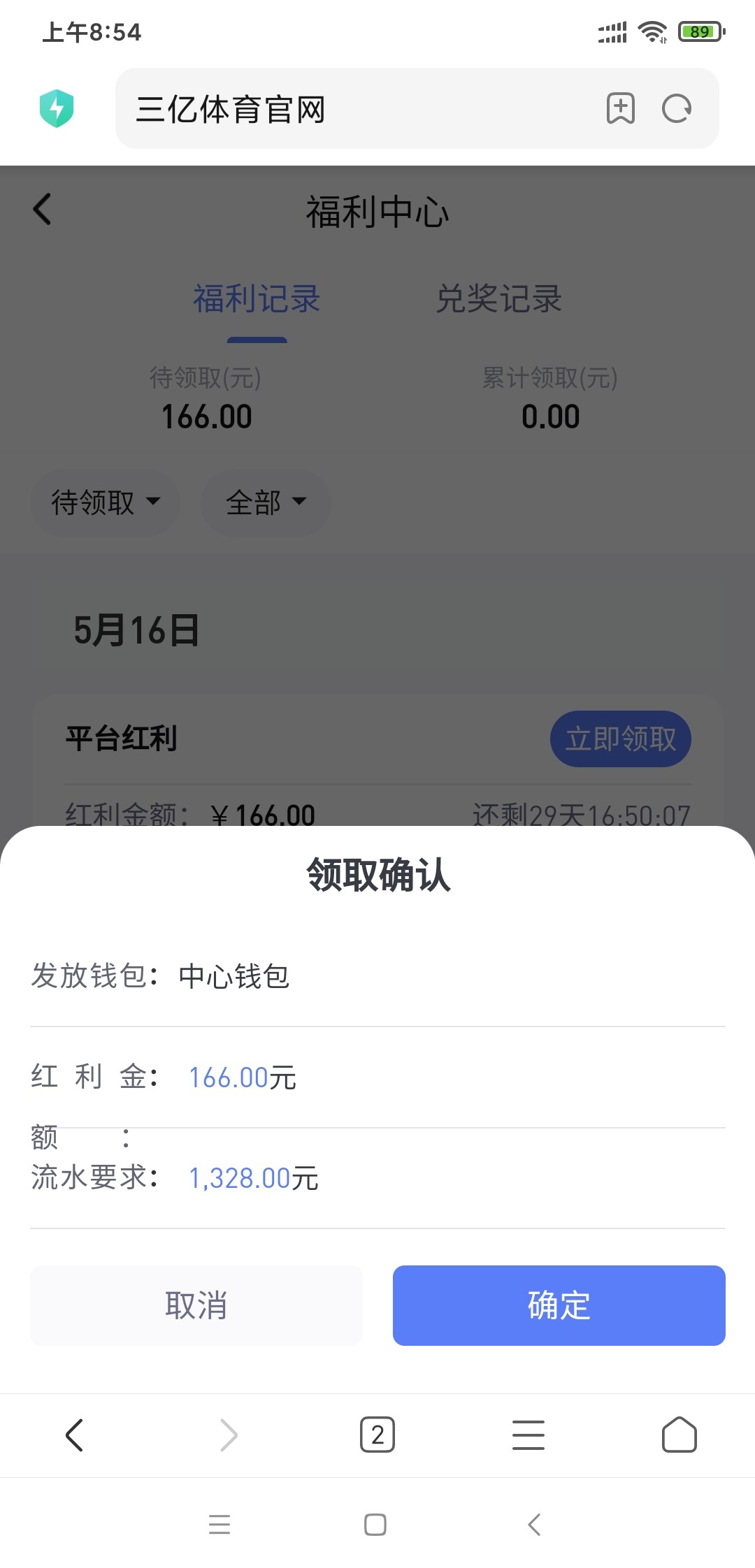Open the 全部 category dropdown
Viewport: 755px width, 1568px height.
266,502
